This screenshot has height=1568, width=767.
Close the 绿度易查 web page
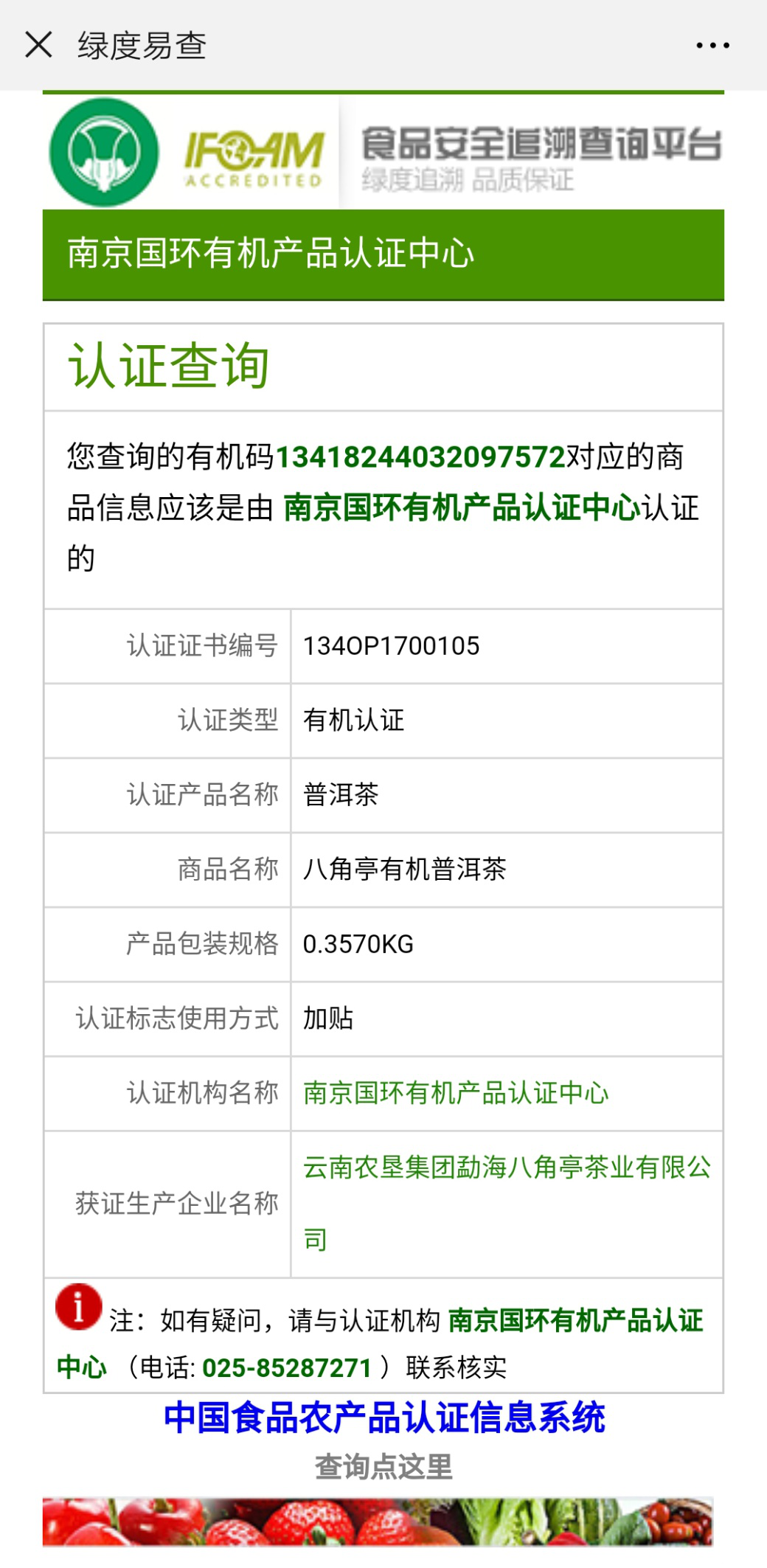click(x=38, y=45)
